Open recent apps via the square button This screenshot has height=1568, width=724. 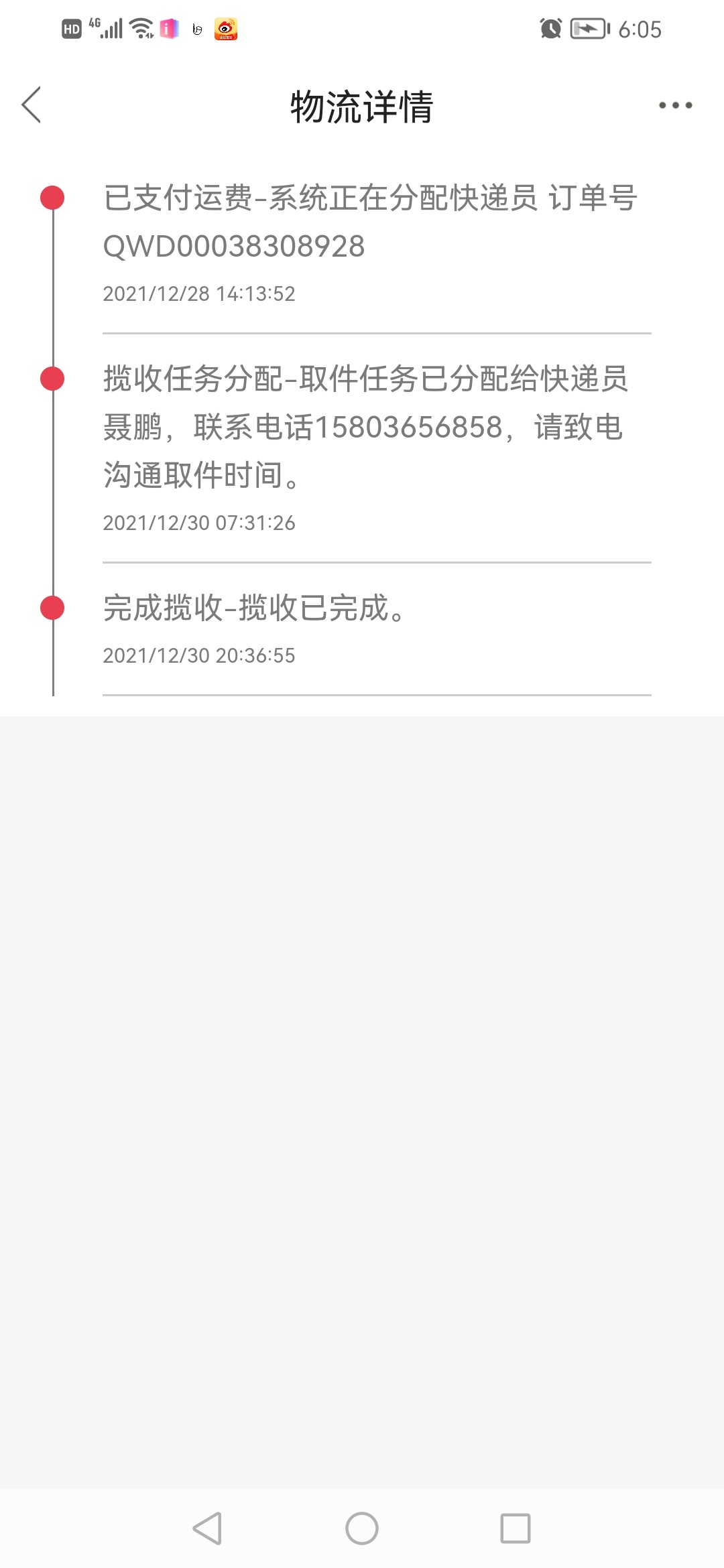point(516,1528)
